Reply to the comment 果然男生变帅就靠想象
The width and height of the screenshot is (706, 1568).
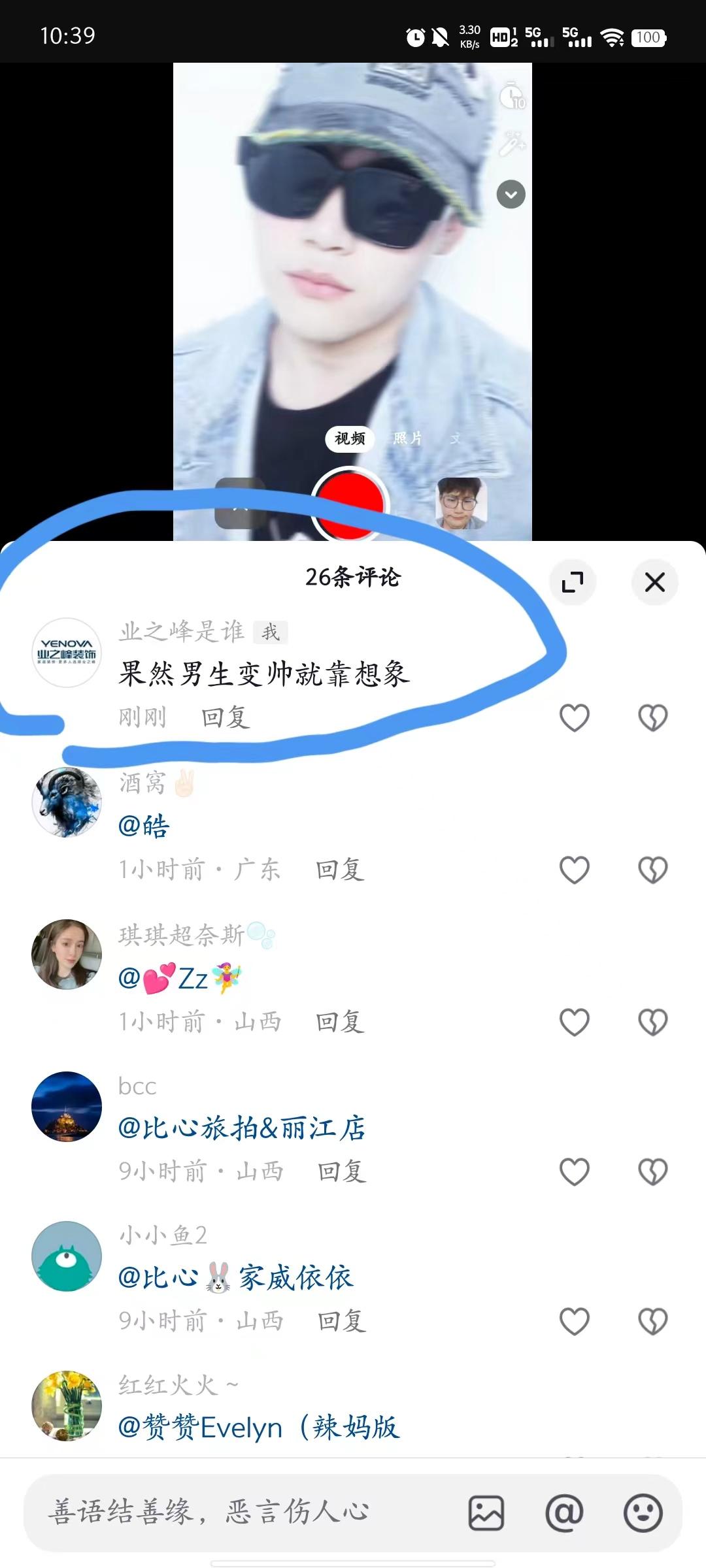[225, 717]
